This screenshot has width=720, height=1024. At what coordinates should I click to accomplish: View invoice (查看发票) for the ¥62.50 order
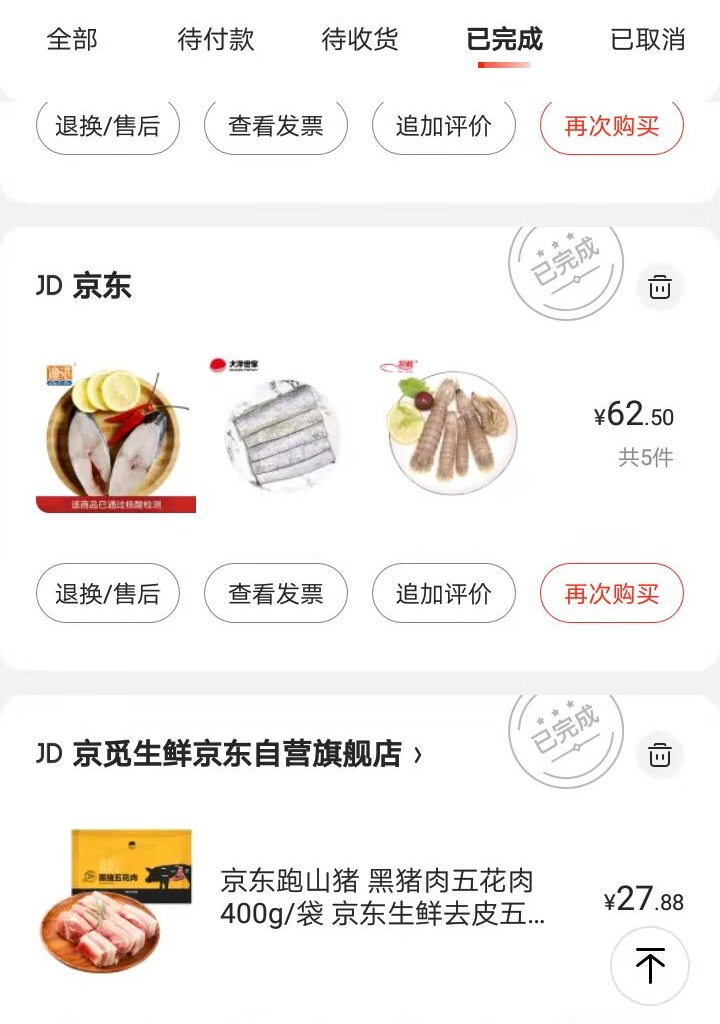[x=276, y=593]
